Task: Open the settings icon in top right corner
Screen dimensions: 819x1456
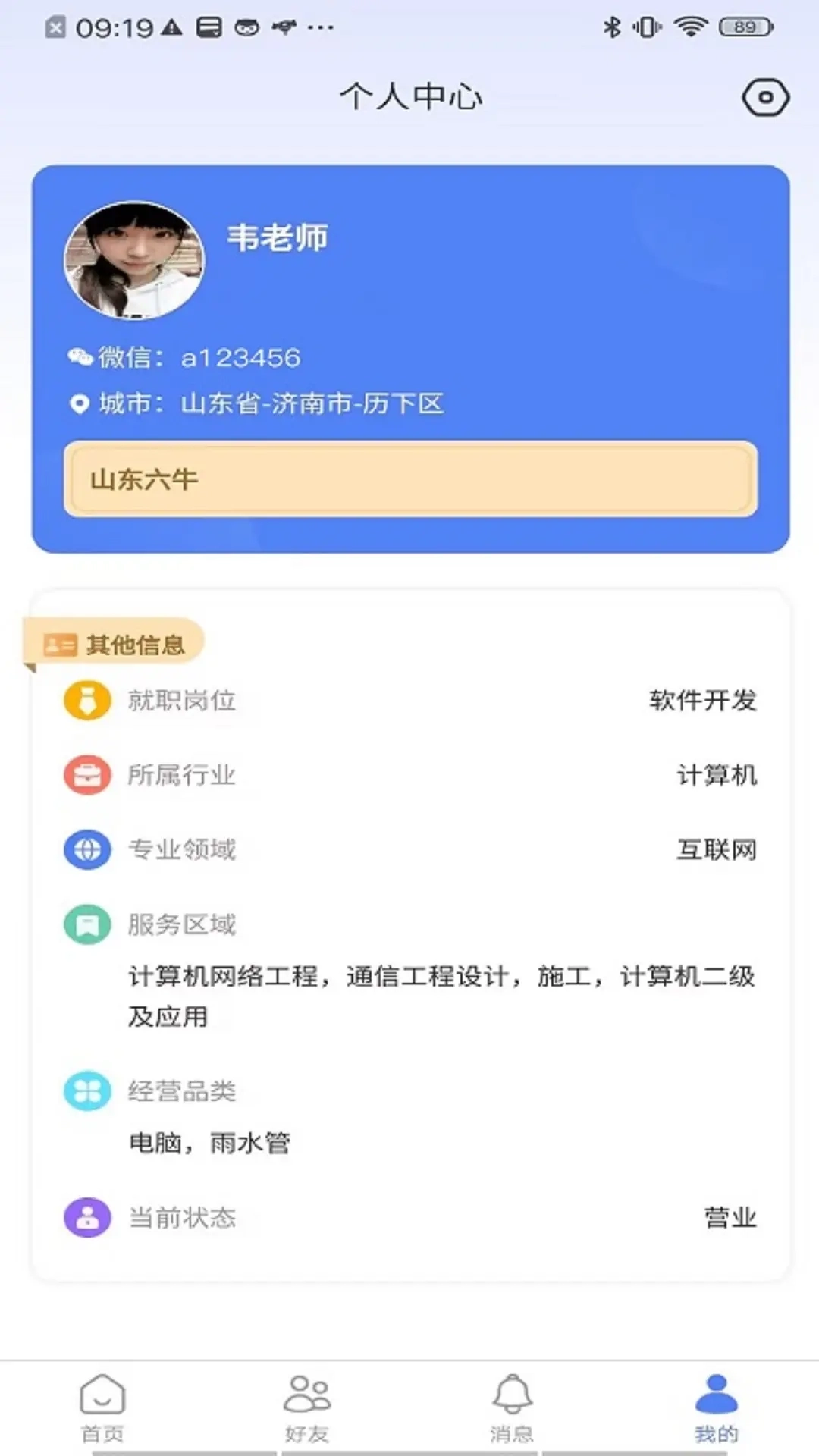Action: (x=767, y=96)
